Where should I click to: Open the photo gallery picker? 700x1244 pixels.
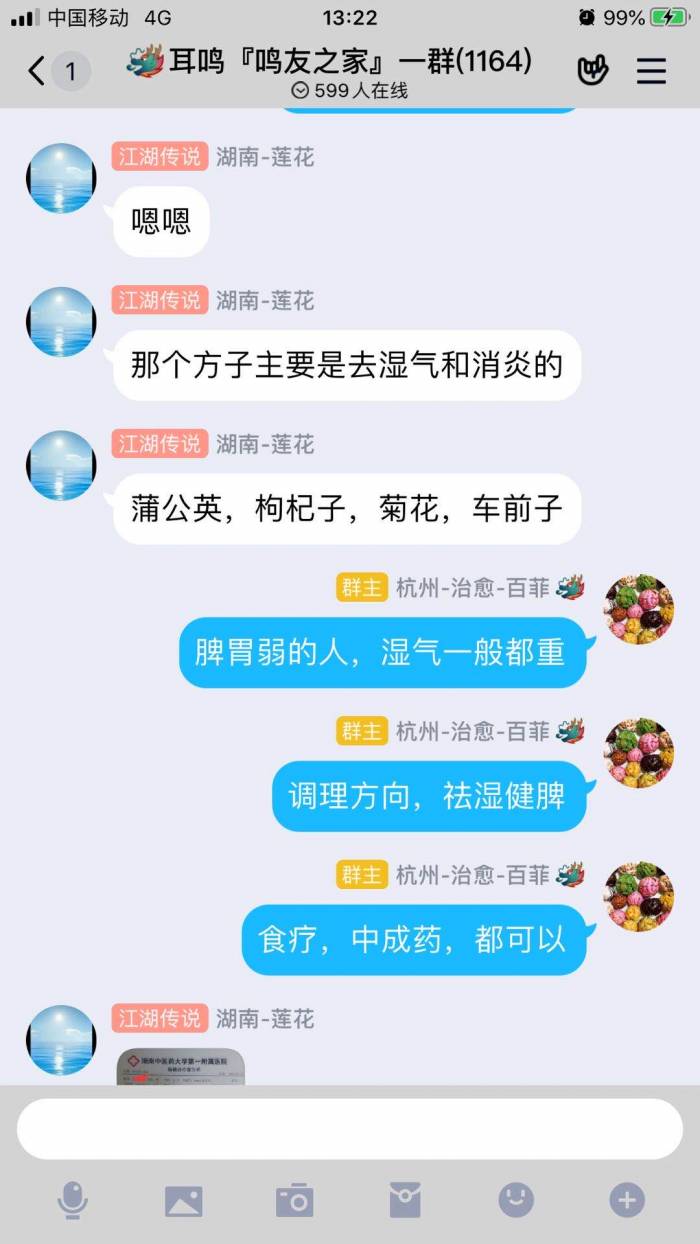184,1200
